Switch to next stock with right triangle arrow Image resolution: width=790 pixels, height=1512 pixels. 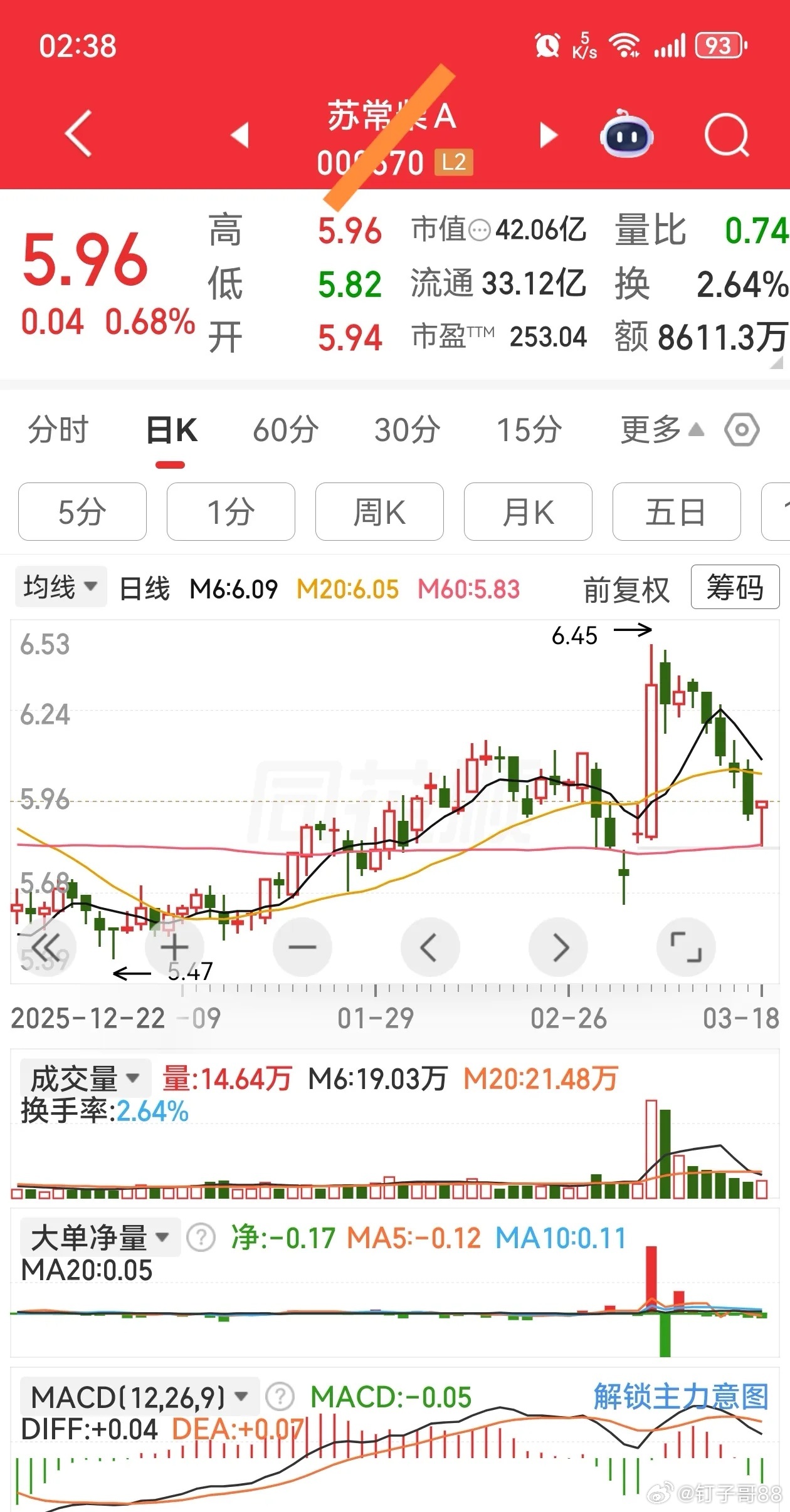click(548, 135)
